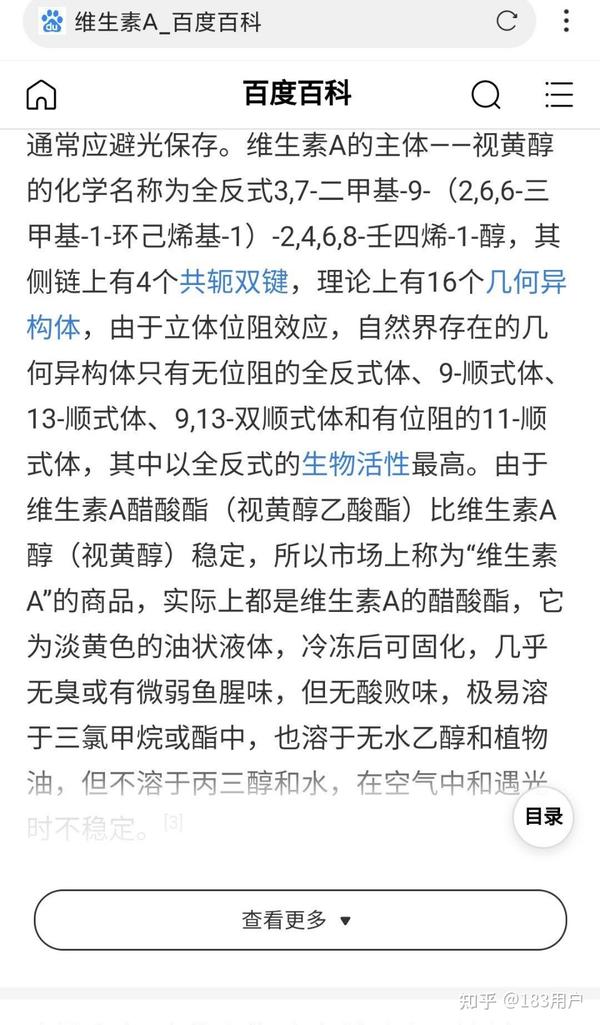Open the Baike search magnifier

486,95
